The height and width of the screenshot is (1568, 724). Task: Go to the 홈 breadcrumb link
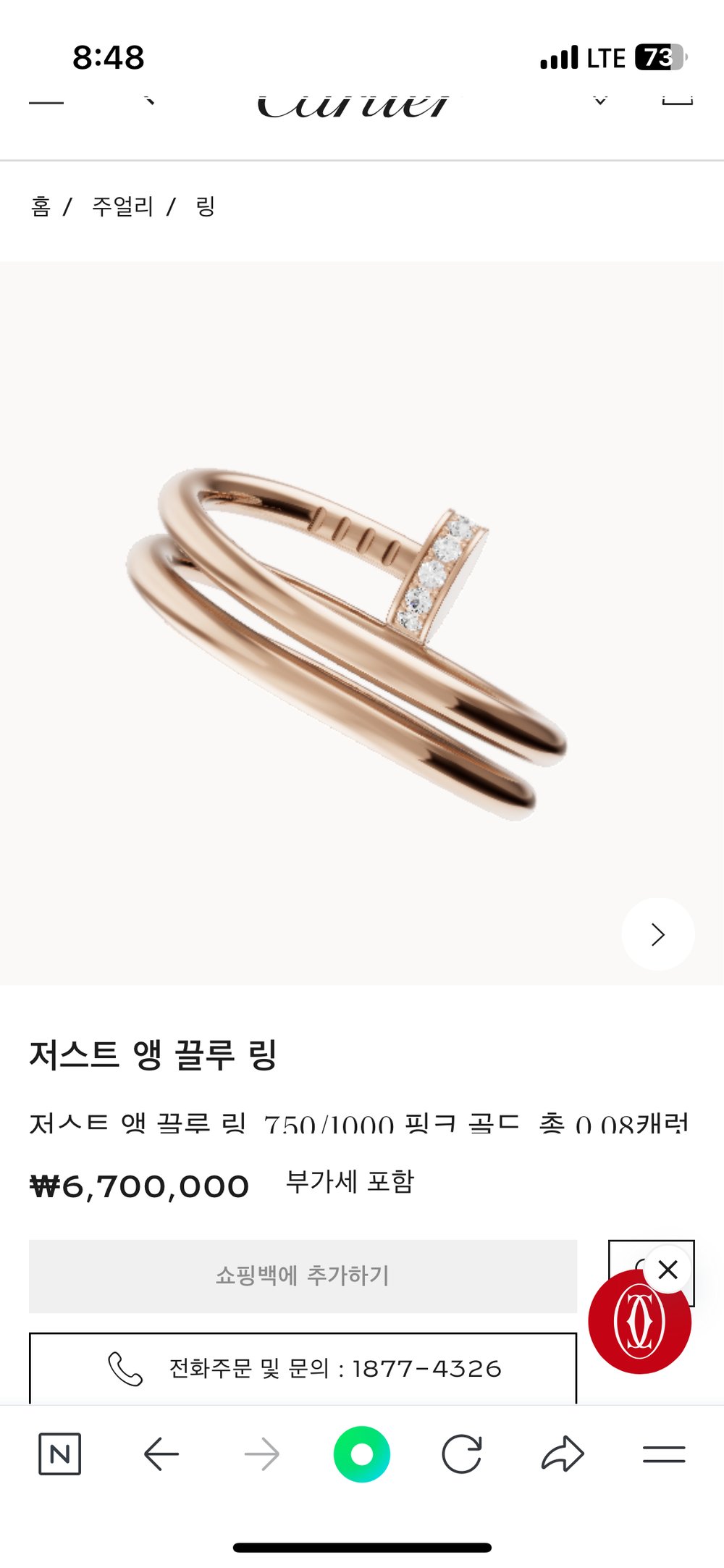click(x=41, y=207)
